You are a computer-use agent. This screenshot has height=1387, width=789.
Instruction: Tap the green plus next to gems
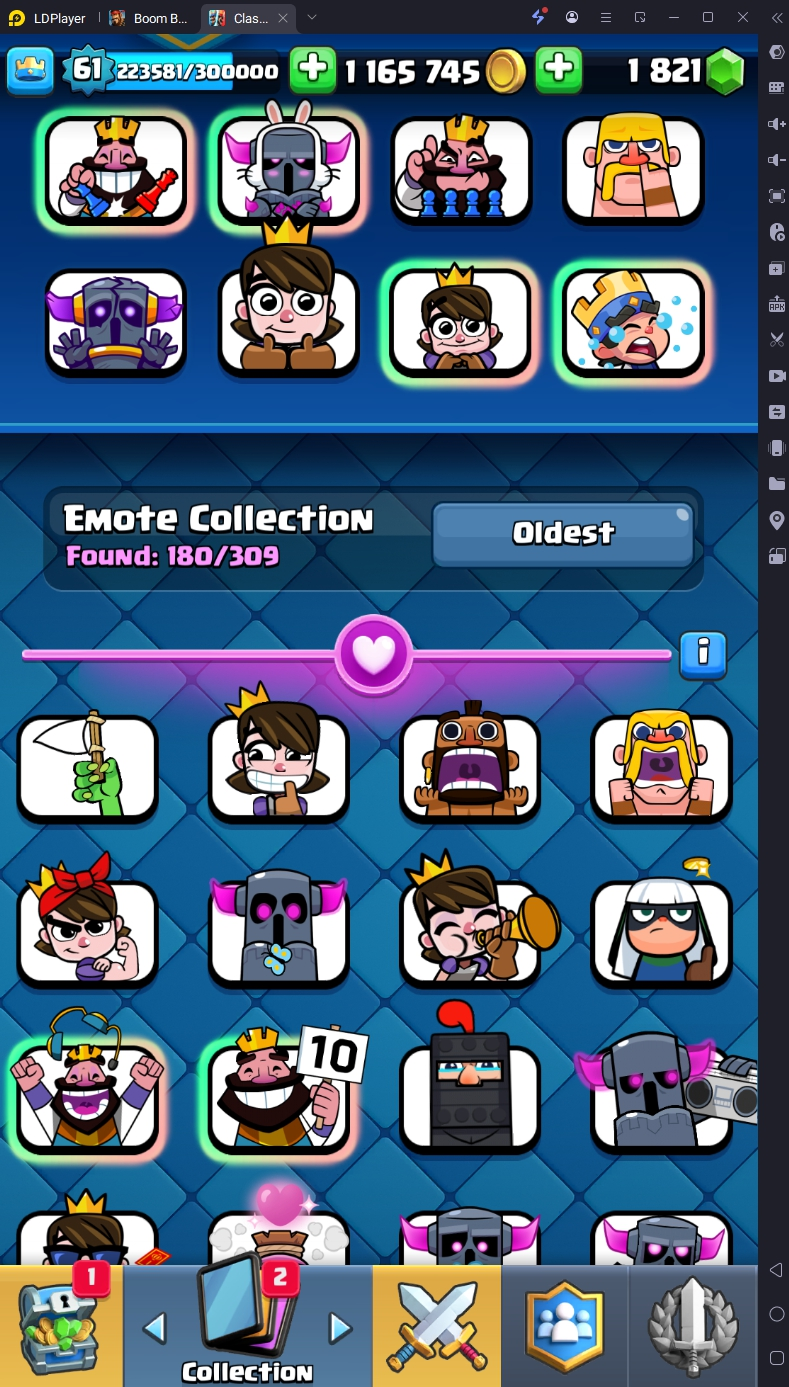click(559, 70)
